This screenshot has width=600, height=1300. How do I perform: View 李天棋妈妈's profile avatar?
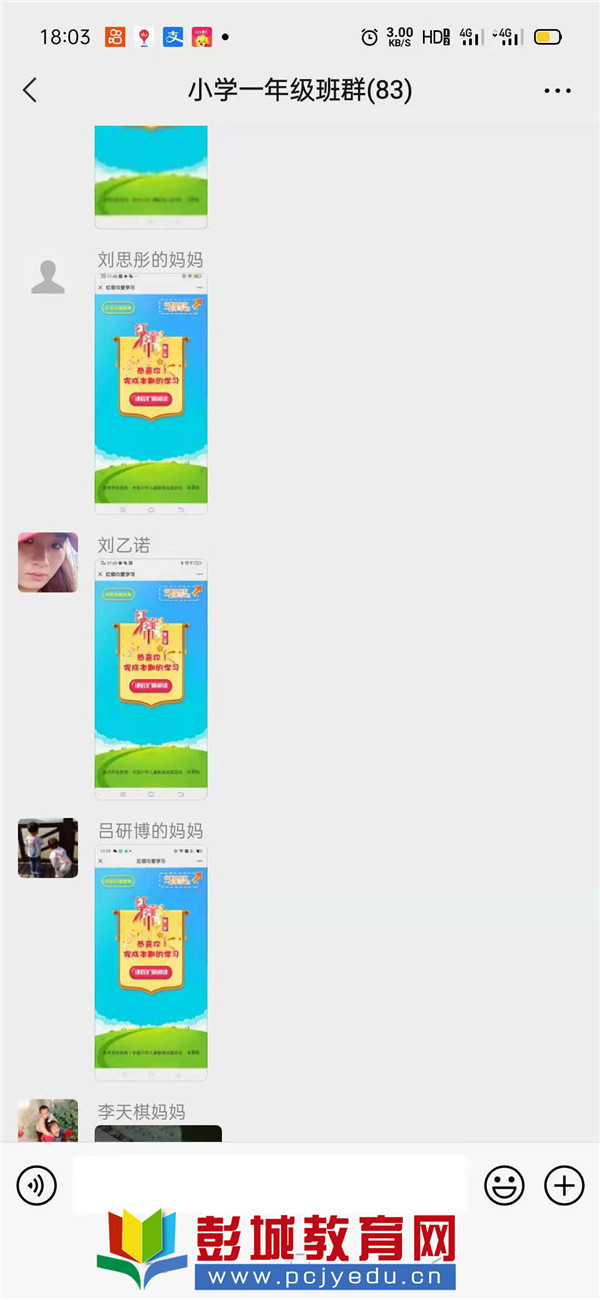coord(48,1122)
